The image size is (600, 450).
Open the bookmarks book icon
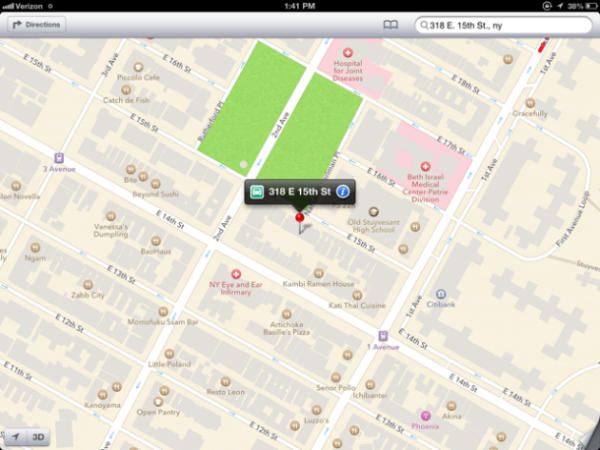tap(391, 25)
